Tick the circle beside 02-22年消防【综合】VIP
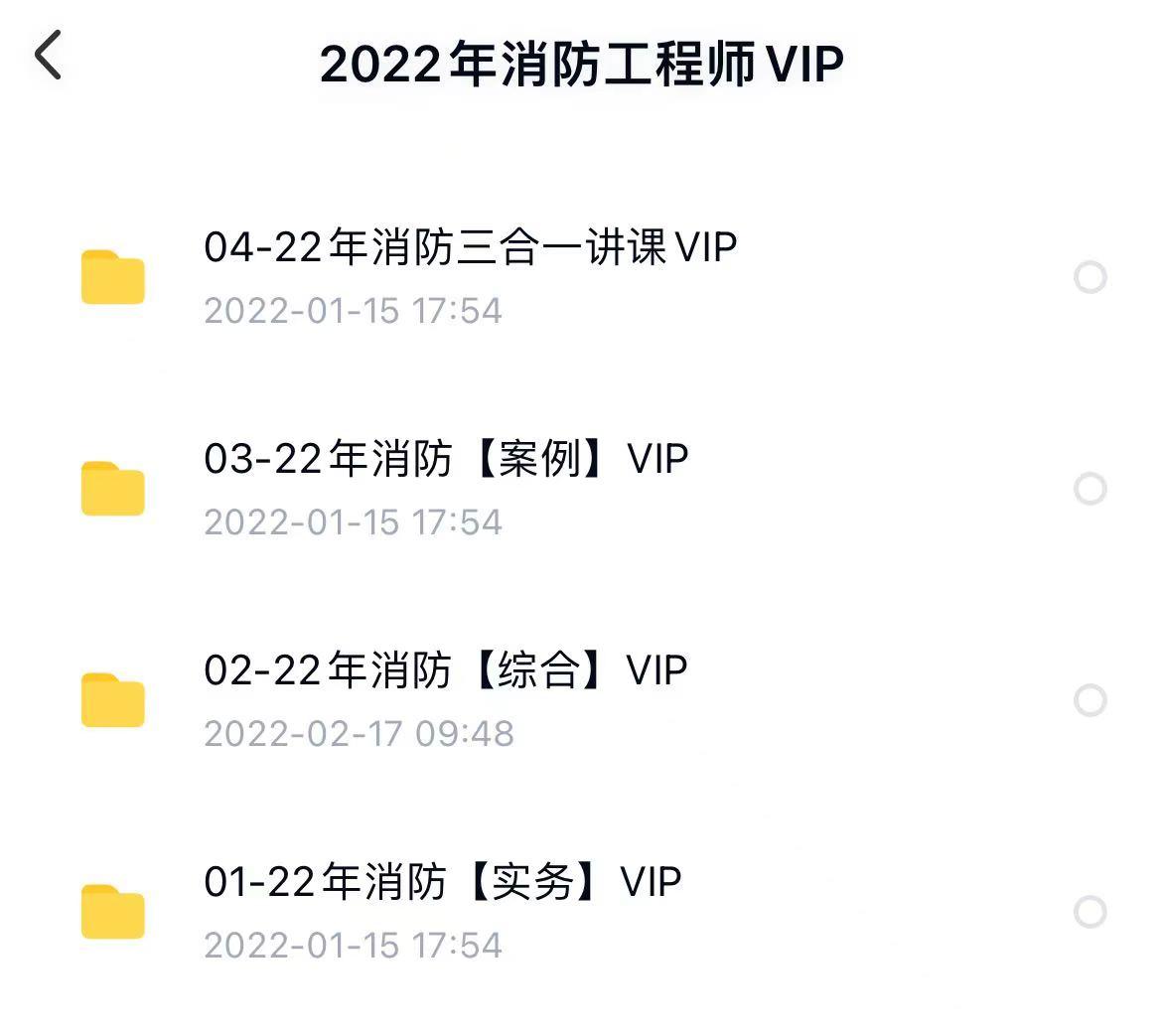Screen dimensions: 1162x1036 1089,700
